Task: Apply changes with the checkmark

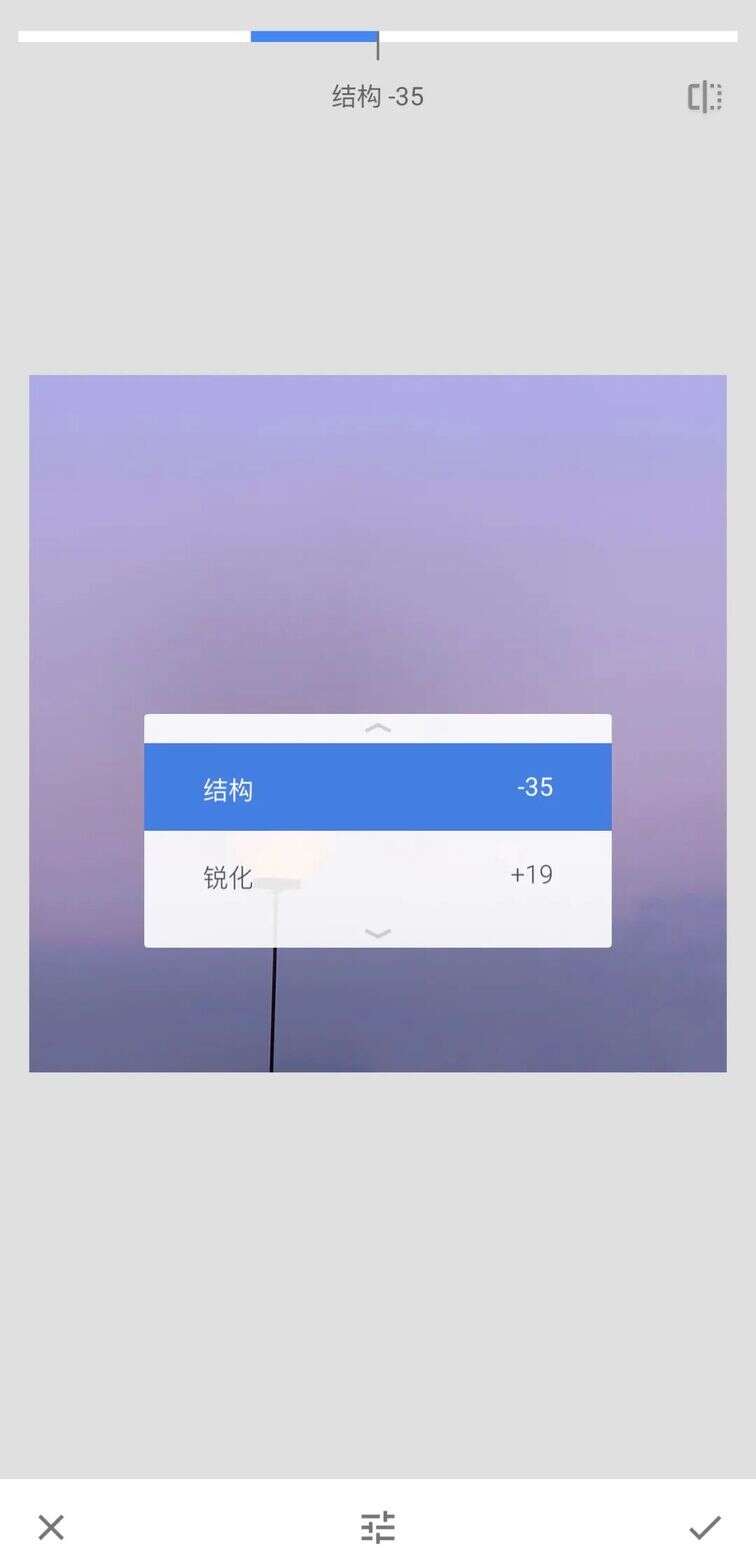Action: (x=705, y=1527)
